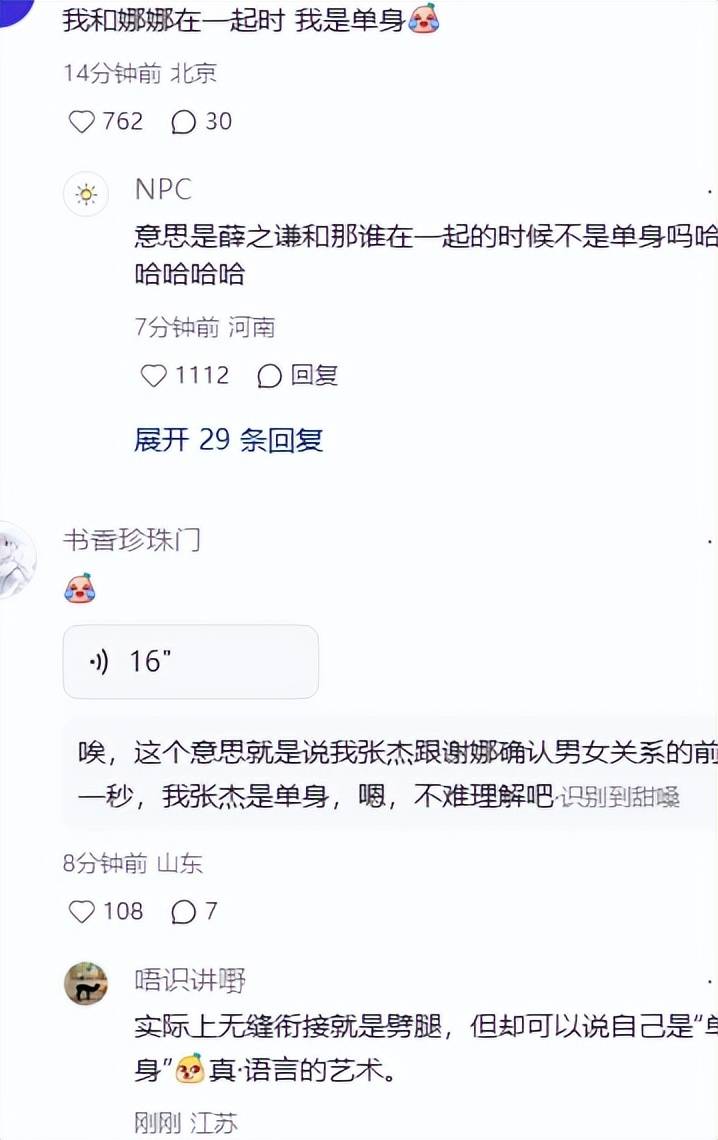Like the comment with 762 likes
This screenshot has height=1140, width=718.
pyautogui.click(x=82, y=122)
